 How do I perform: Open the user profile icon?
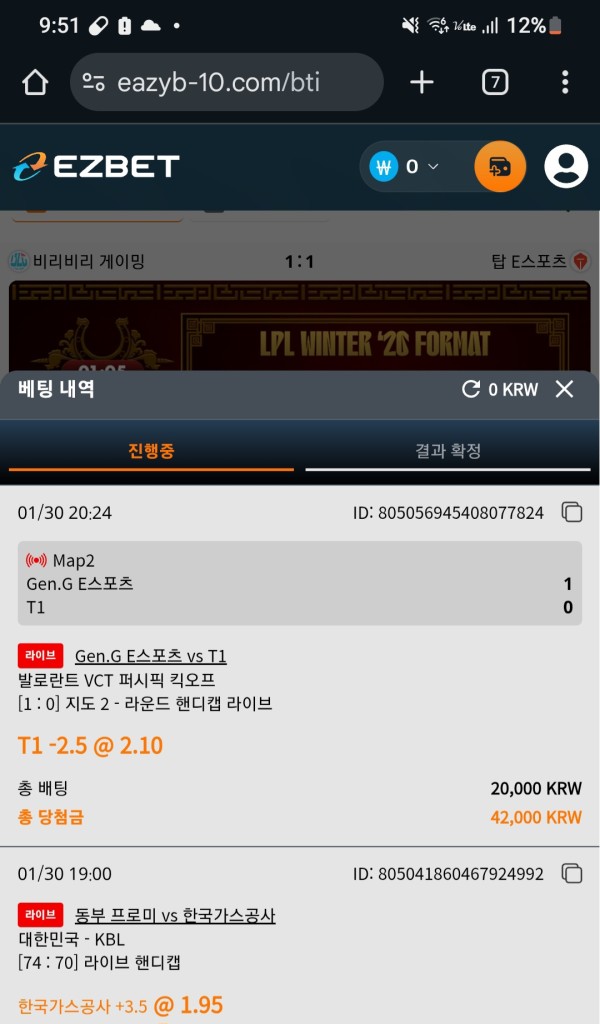click(x=566, y=167)
